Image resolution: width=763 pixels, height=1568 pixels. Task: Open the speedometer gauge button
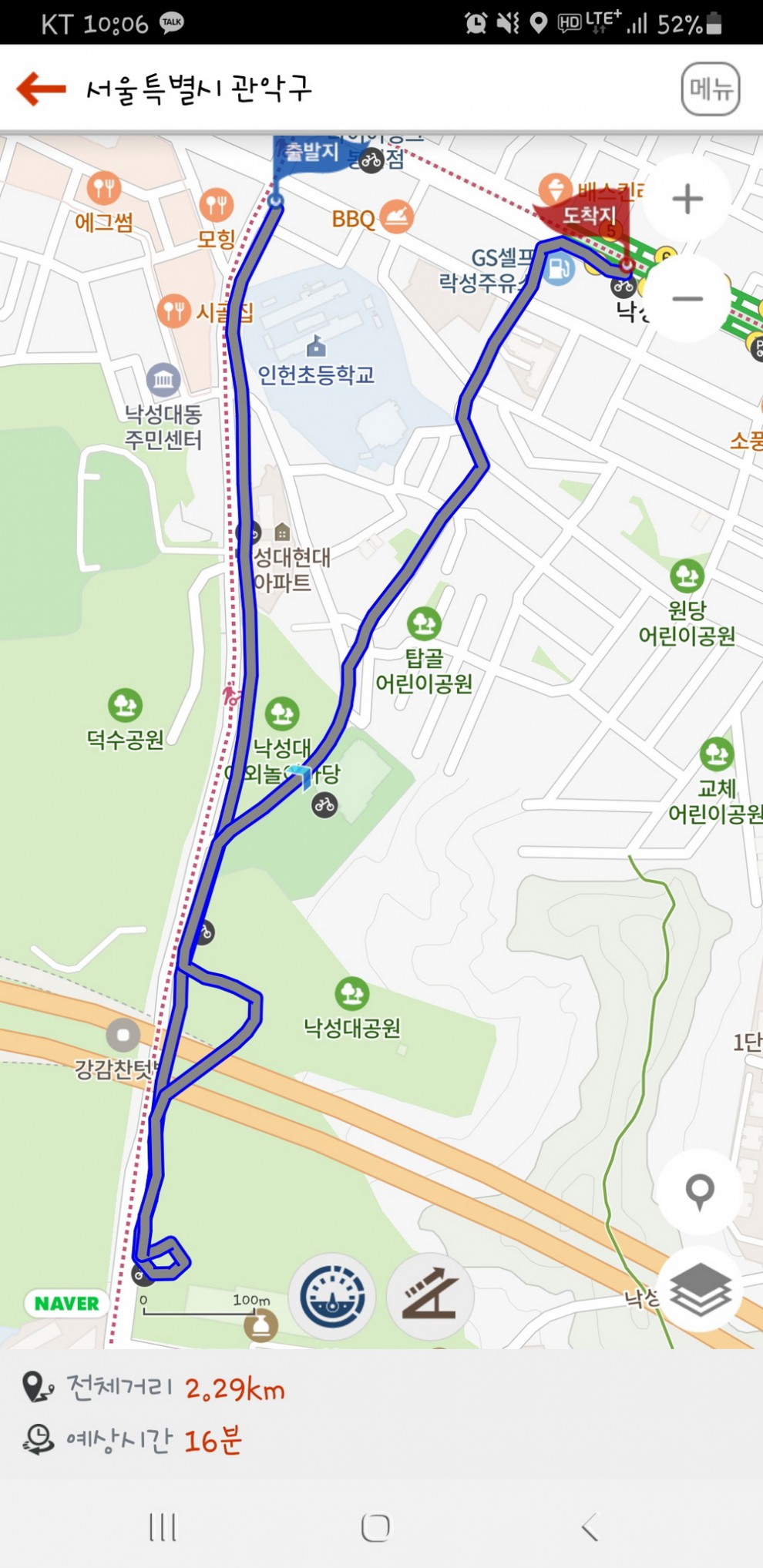(332, 1296)
